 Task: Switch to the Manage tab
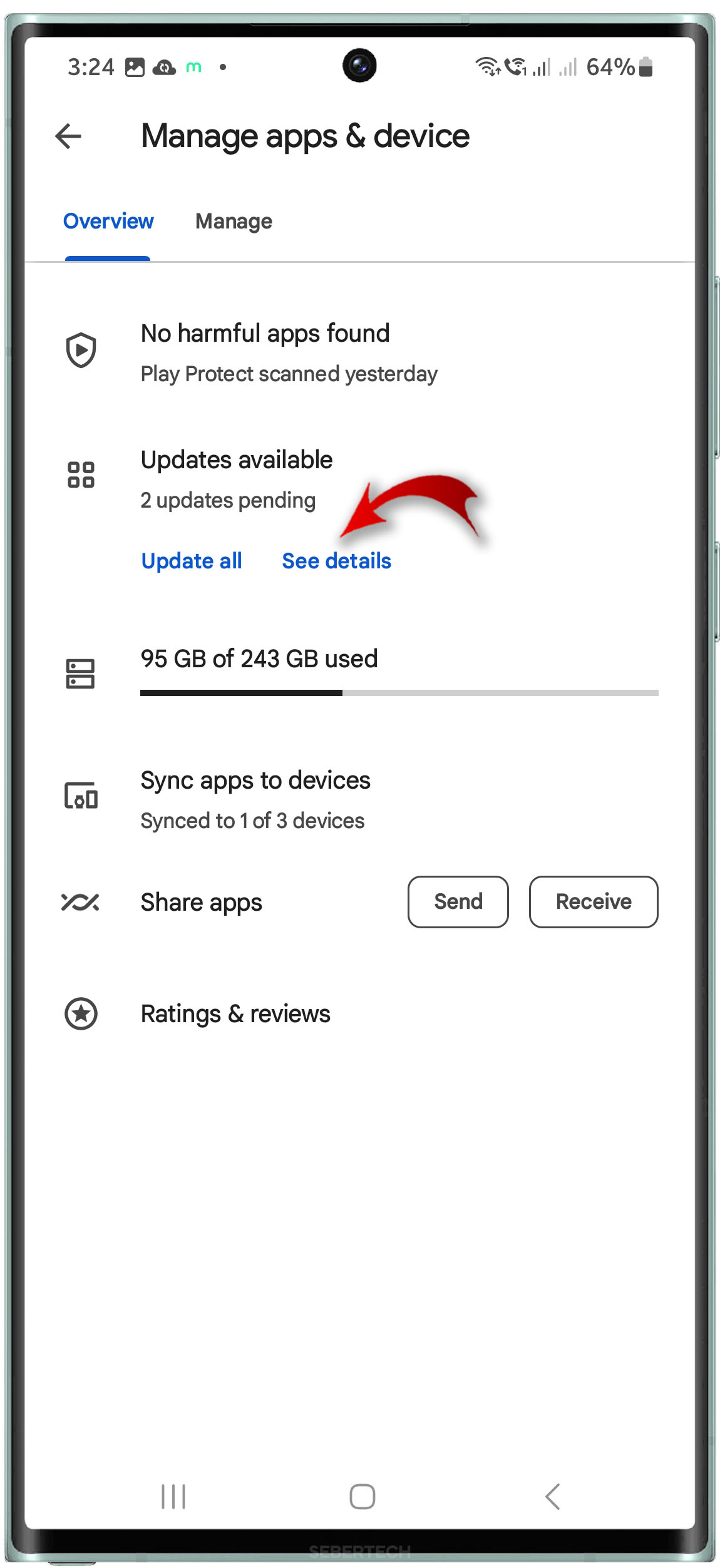[234, 222]
